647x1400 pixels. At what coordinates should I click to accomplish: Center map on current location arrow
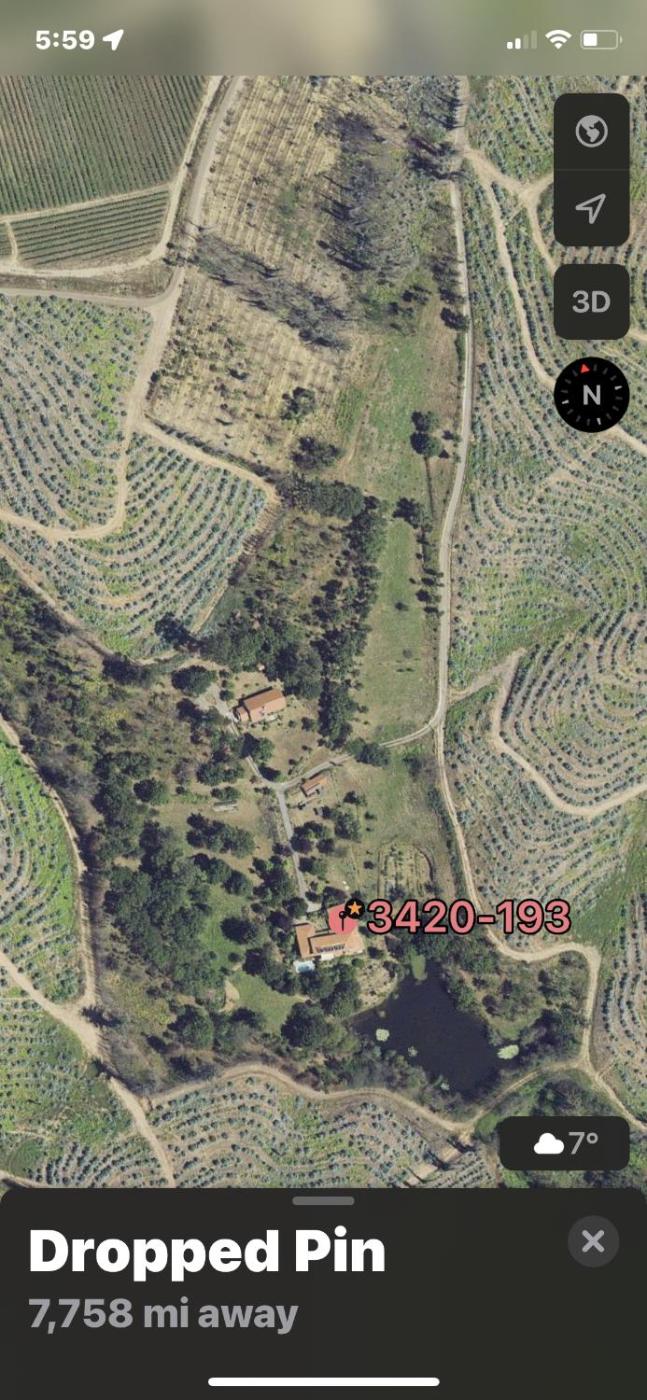591,208
